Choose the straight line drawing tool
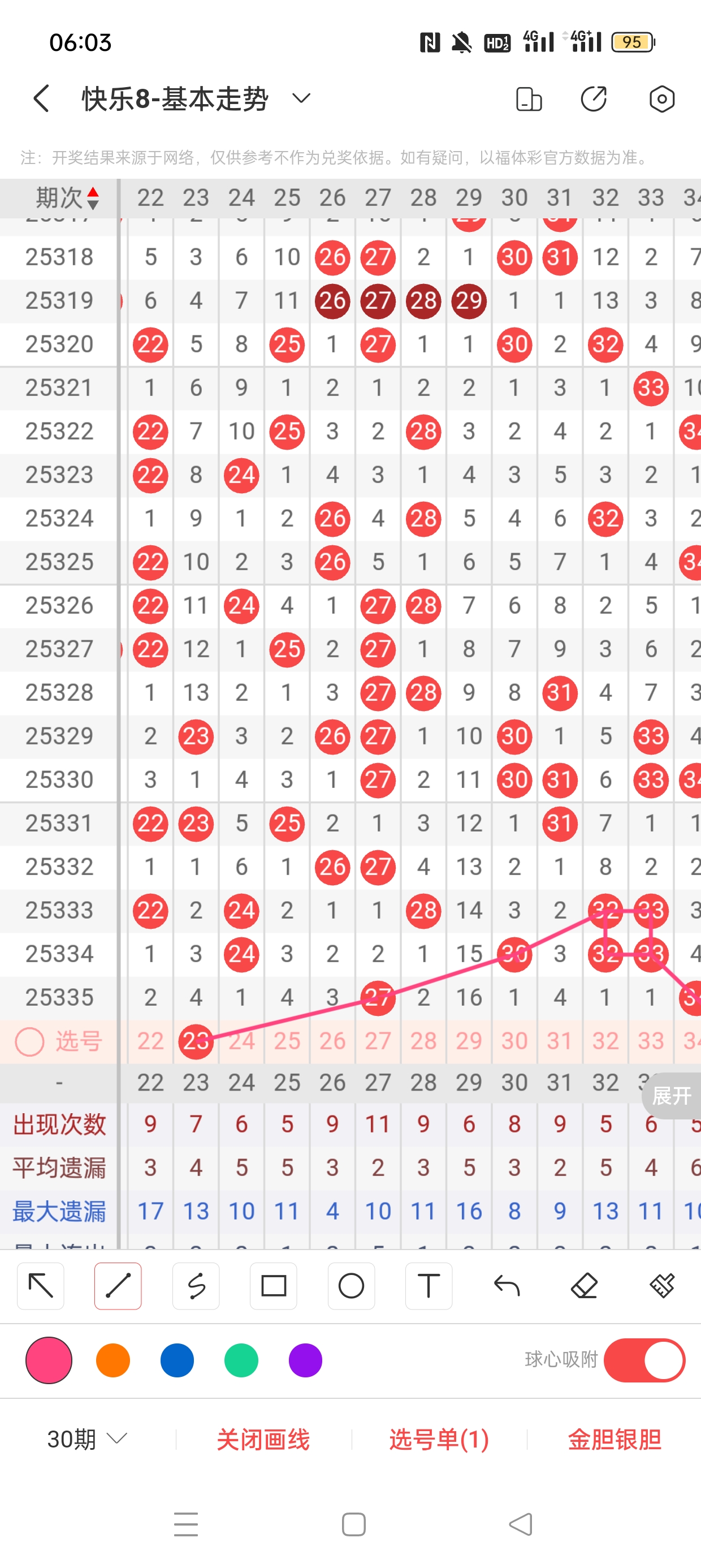 pyautogui.click(x=118, y=1286)
